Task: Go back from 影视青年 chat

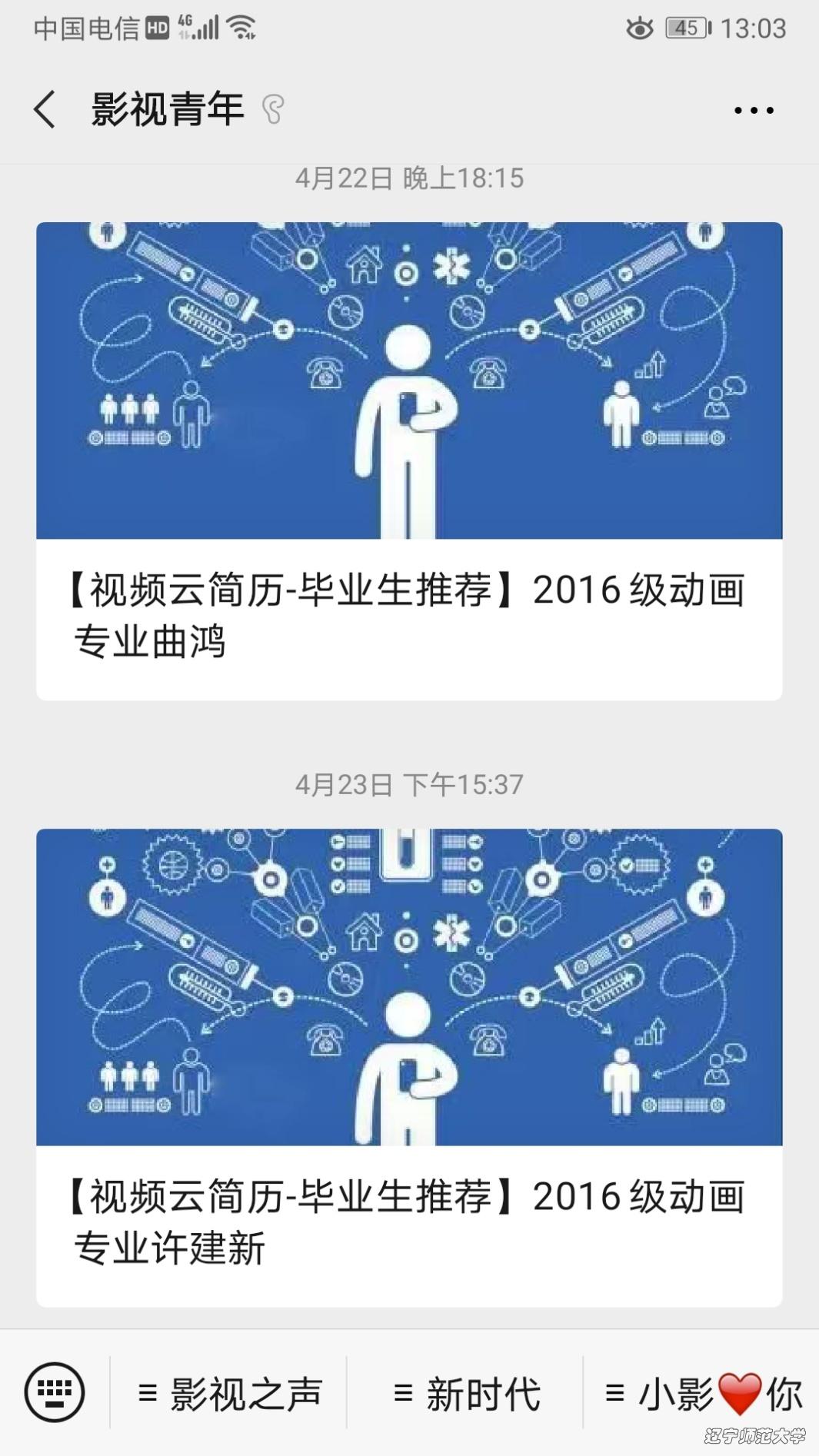Action: [45, 109]
